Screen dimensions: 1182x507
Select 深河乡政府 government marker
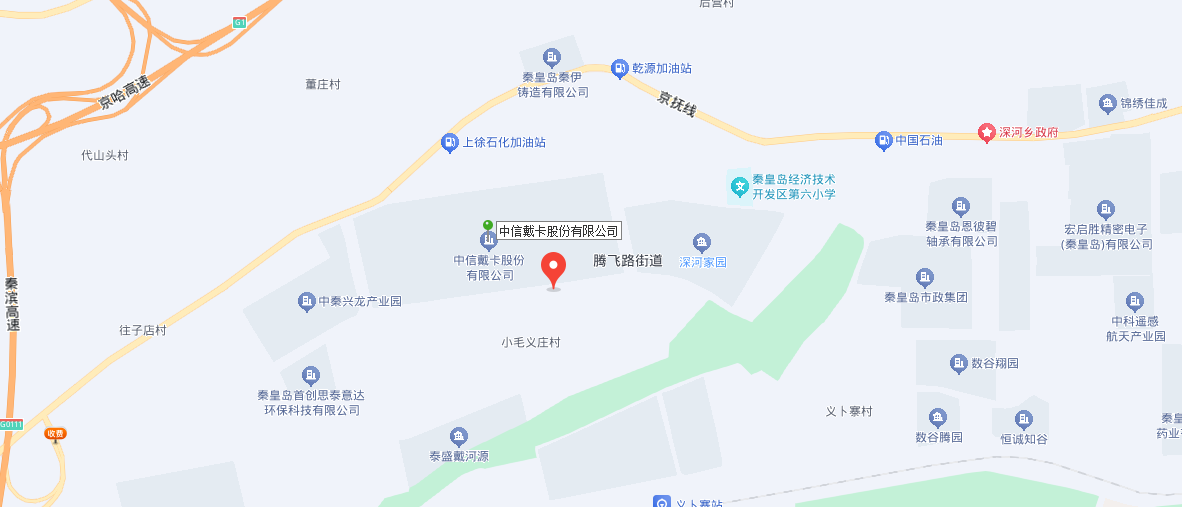(986, 132)
